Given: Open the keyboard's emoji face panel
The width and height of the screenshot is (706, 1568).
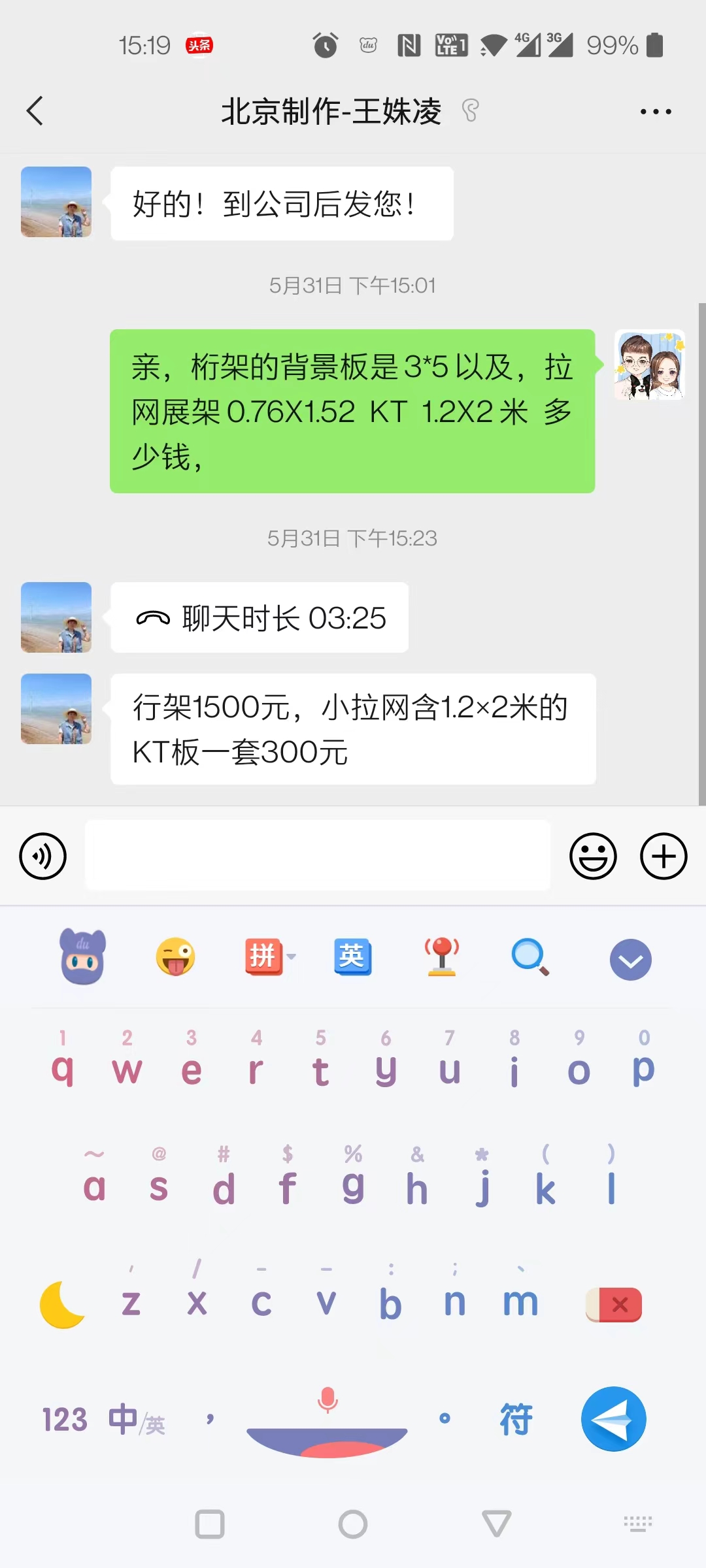Looking at the screenshot, I should pos(175,958).
